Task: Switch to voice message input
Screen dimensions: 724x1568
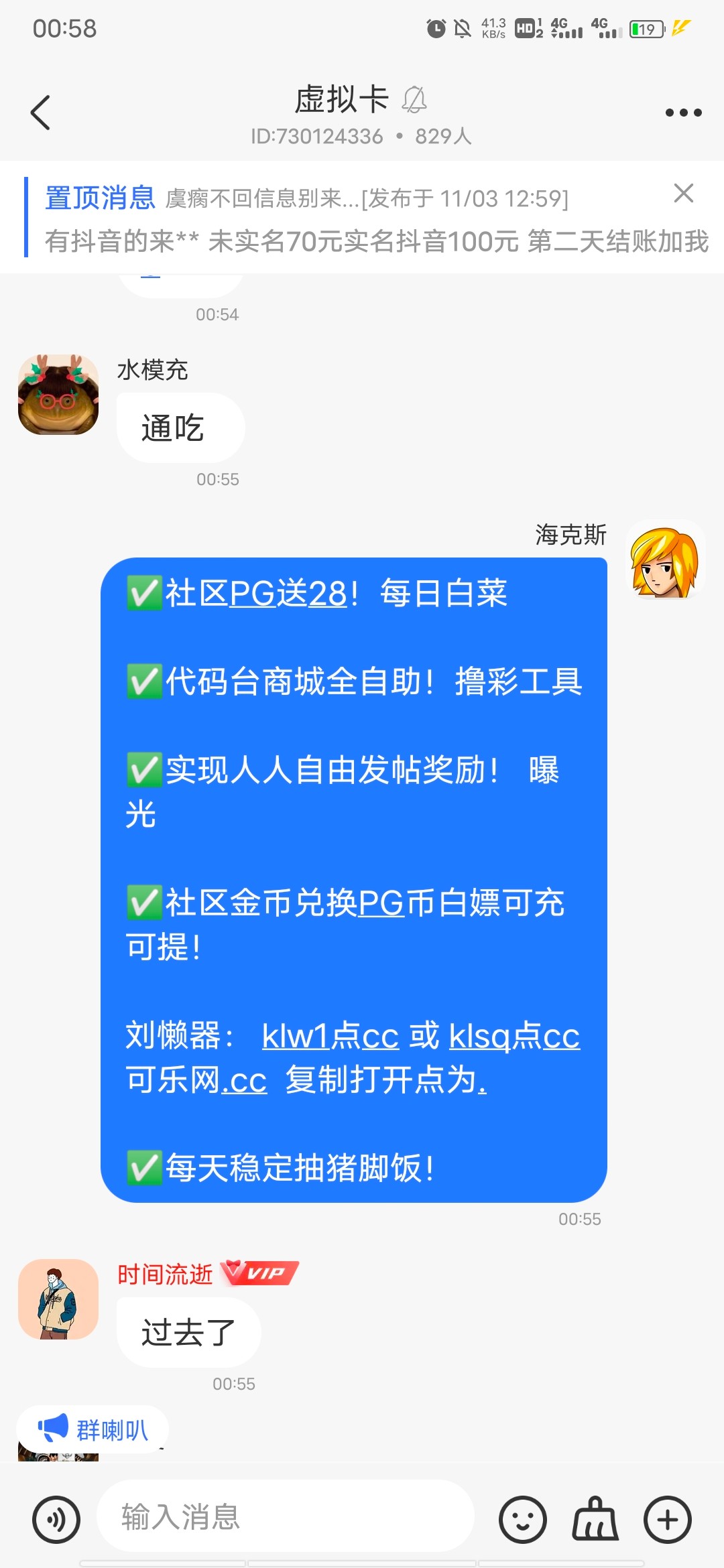Action: click(x=56, y=1519)
